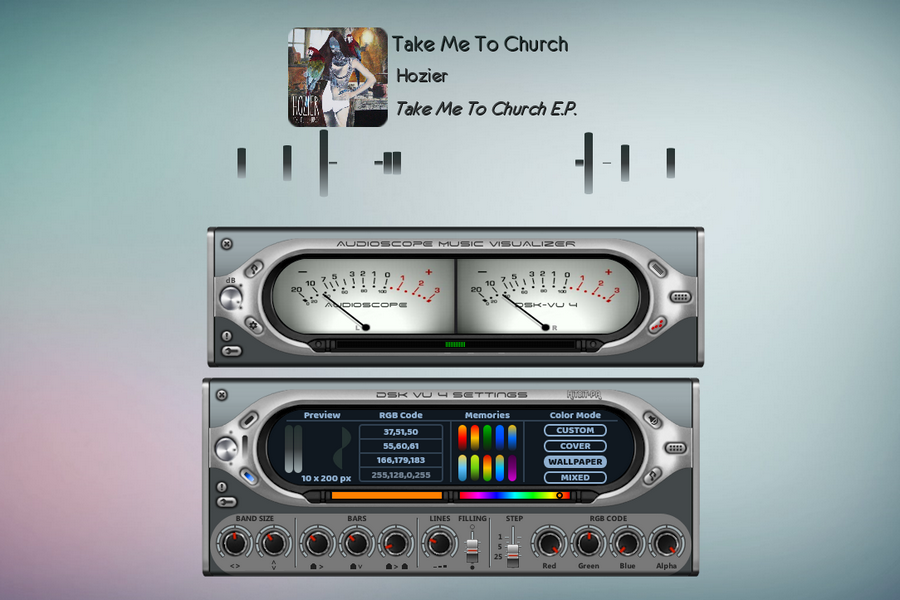Close the Audioscope Music Visualizer panel
The image size is (900, 600).
click(x=227, y=243)
